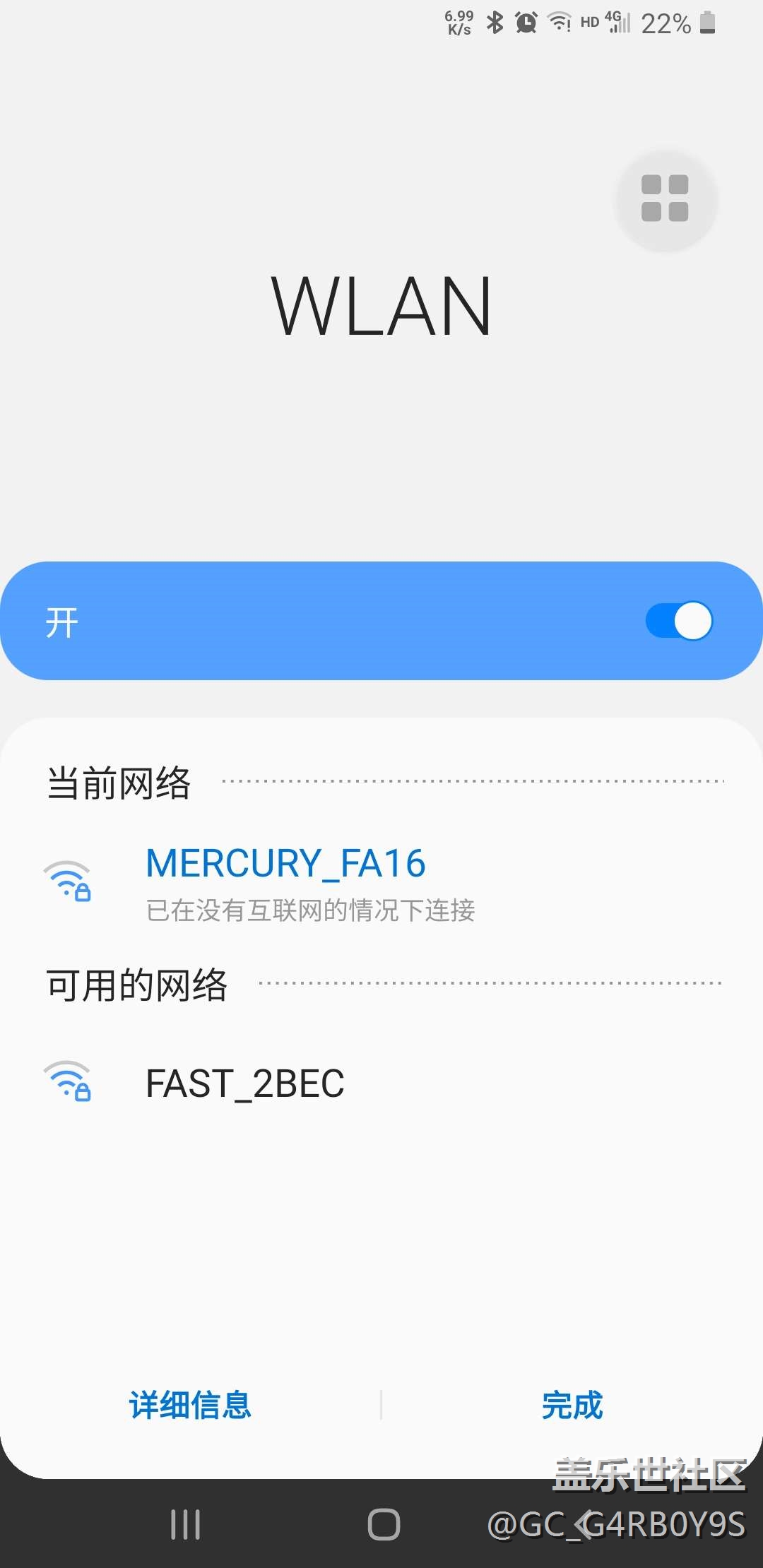The image size is (763, 1568).
Task: Open the recent apps button
Action: [186, 1524]
